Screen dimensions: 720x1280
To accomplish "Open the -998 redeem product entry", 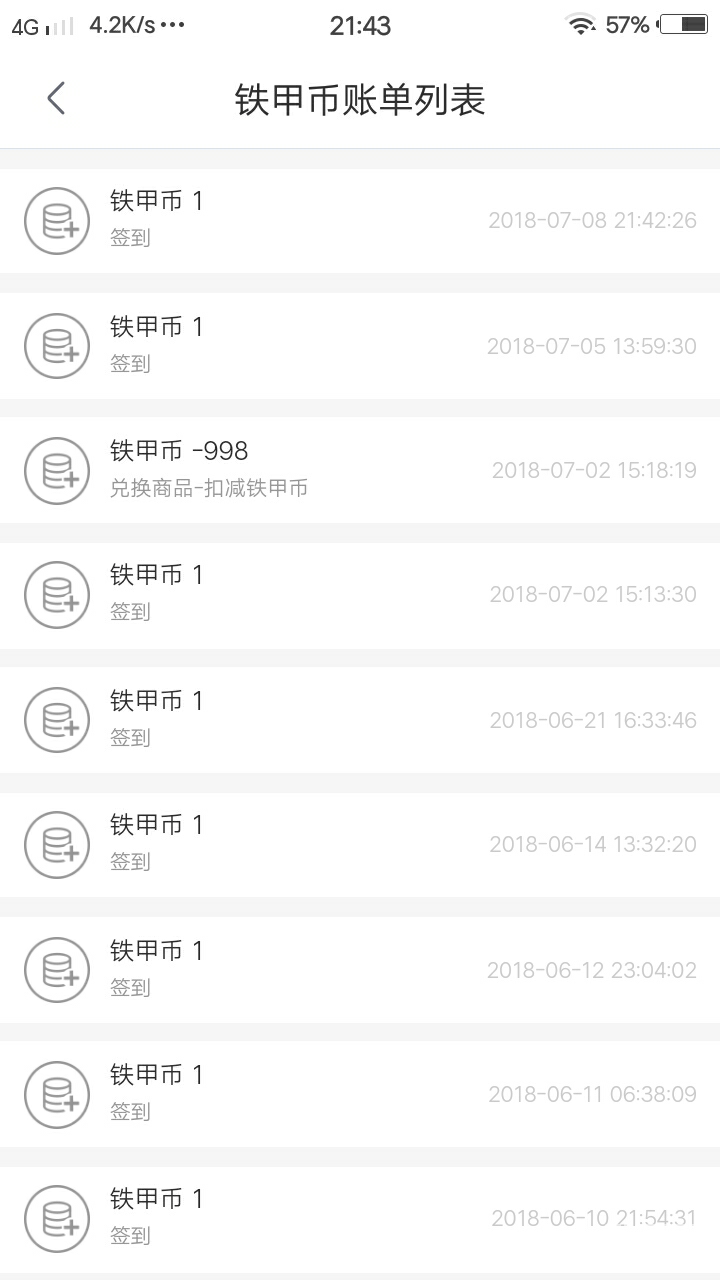I will click(360, 470).
